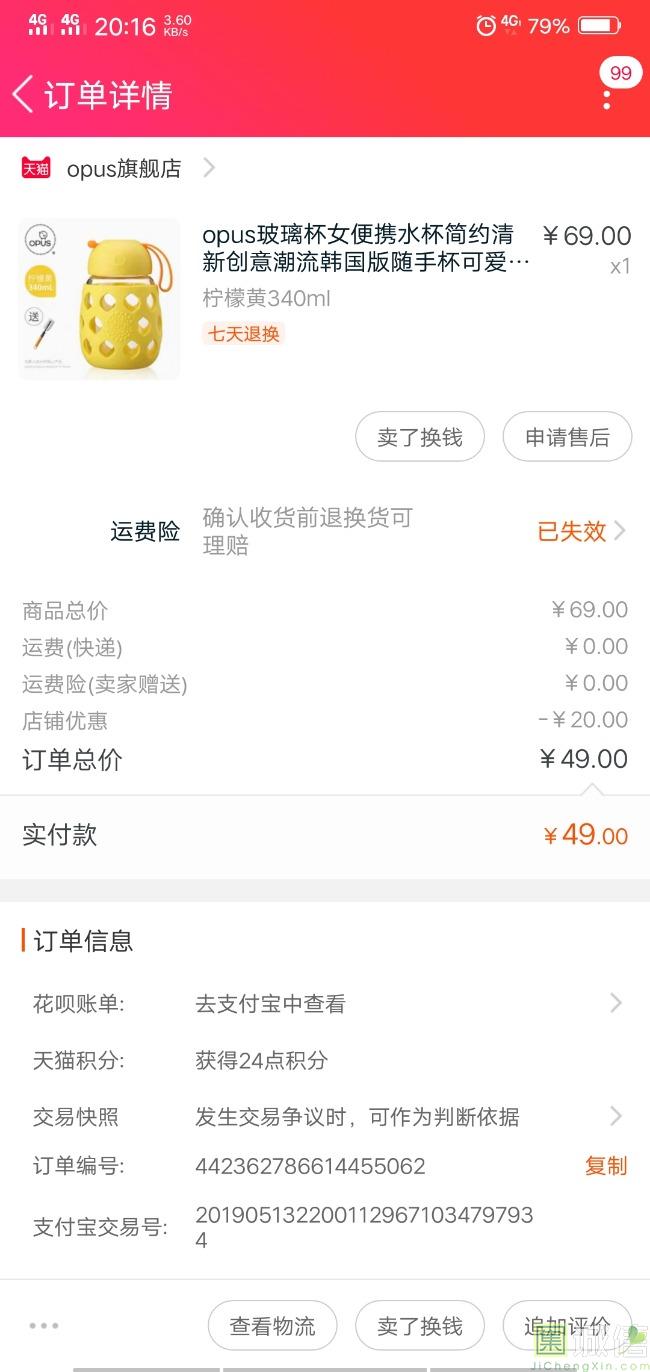Image resolution: width=650 pixels, height=1372 pixels.
Task: Tap the upper 卖了换钱 button
Action: 420,437
